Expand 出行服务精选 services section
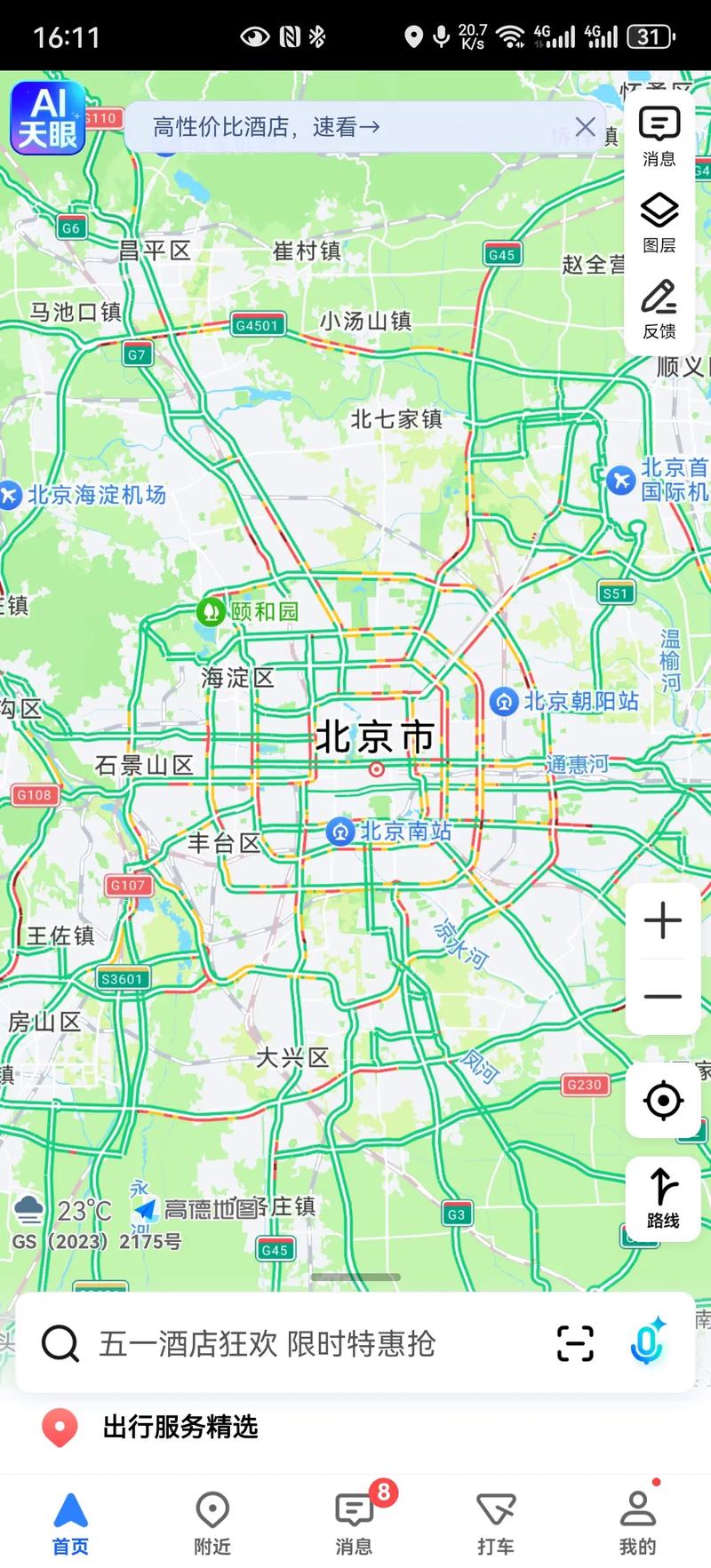The width and height of the screenshot is (711, 1568). tap(178, 1429)
